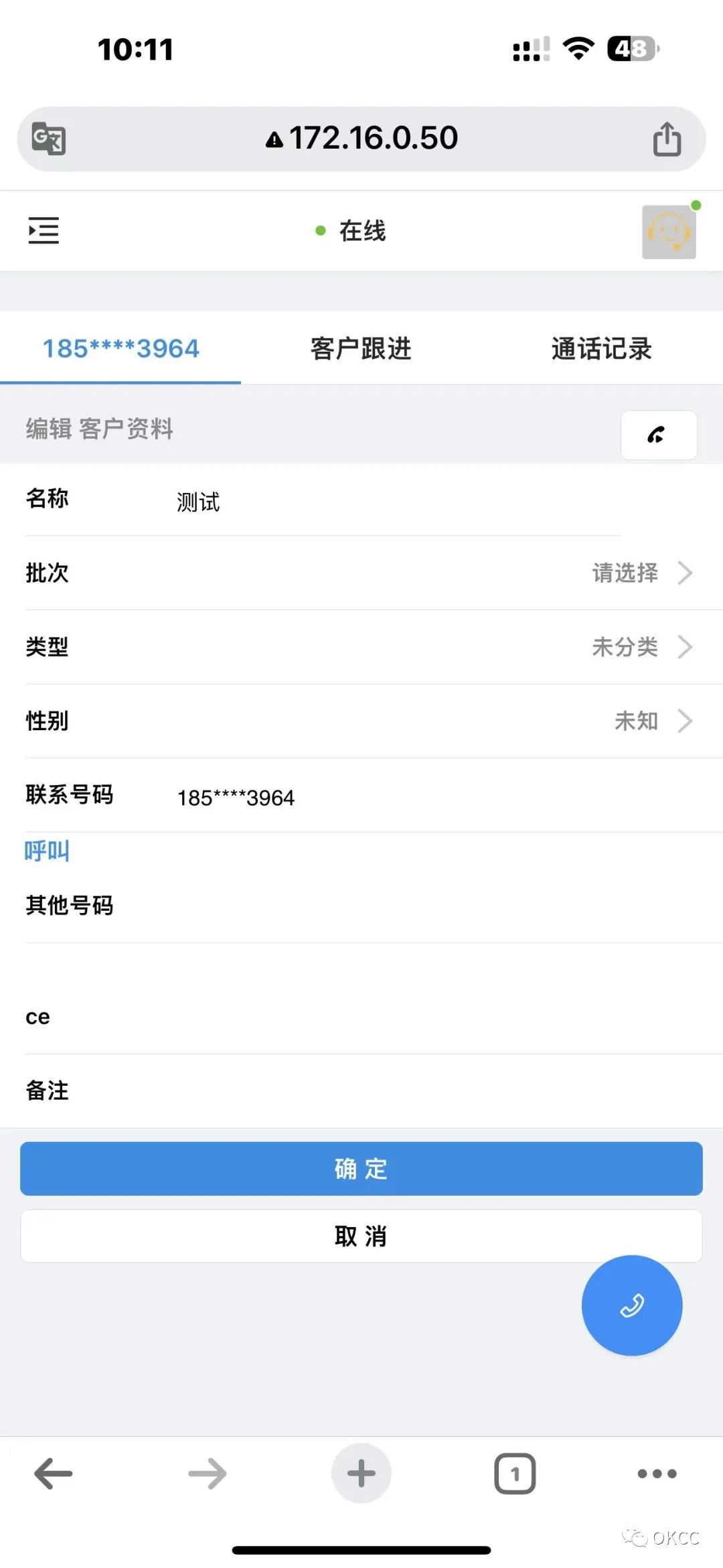Tap the floating blue call button
This screenshot has width=723, height=1568.
[631, 1305]
